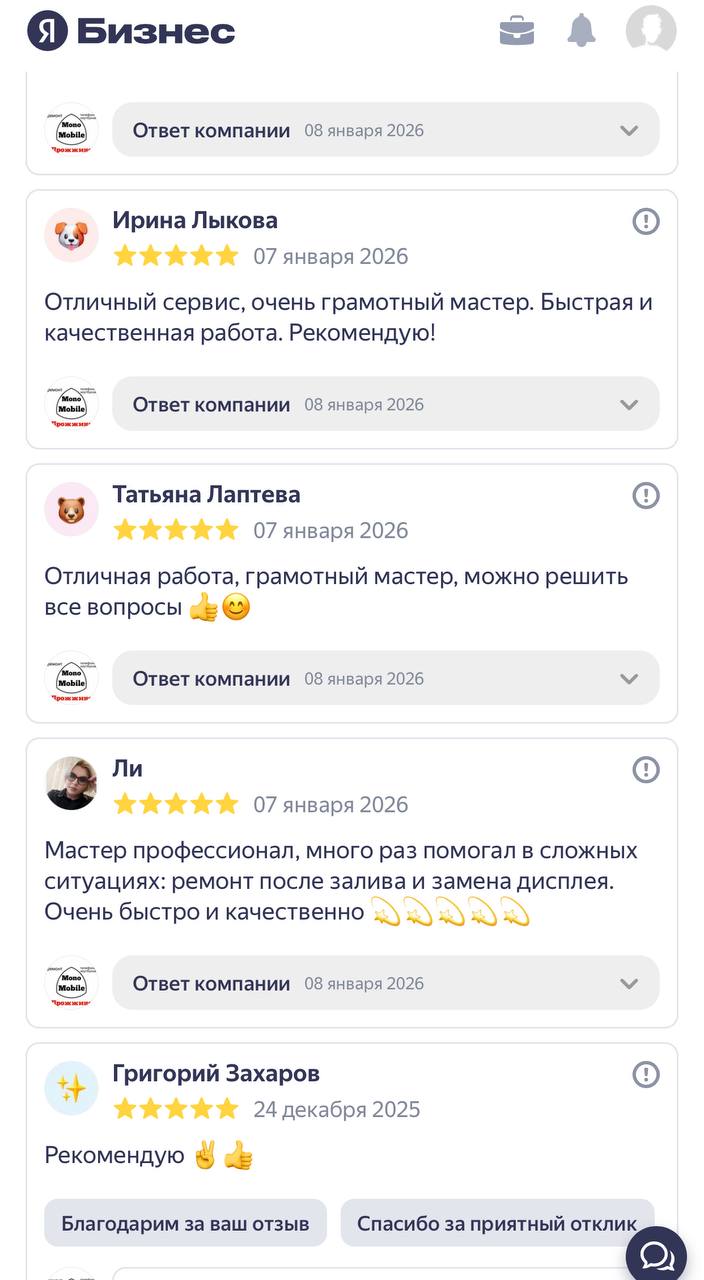Expand company reply under Ли's review
The width and height of the screenshot is (704, 1280).
tap(385, 983)
